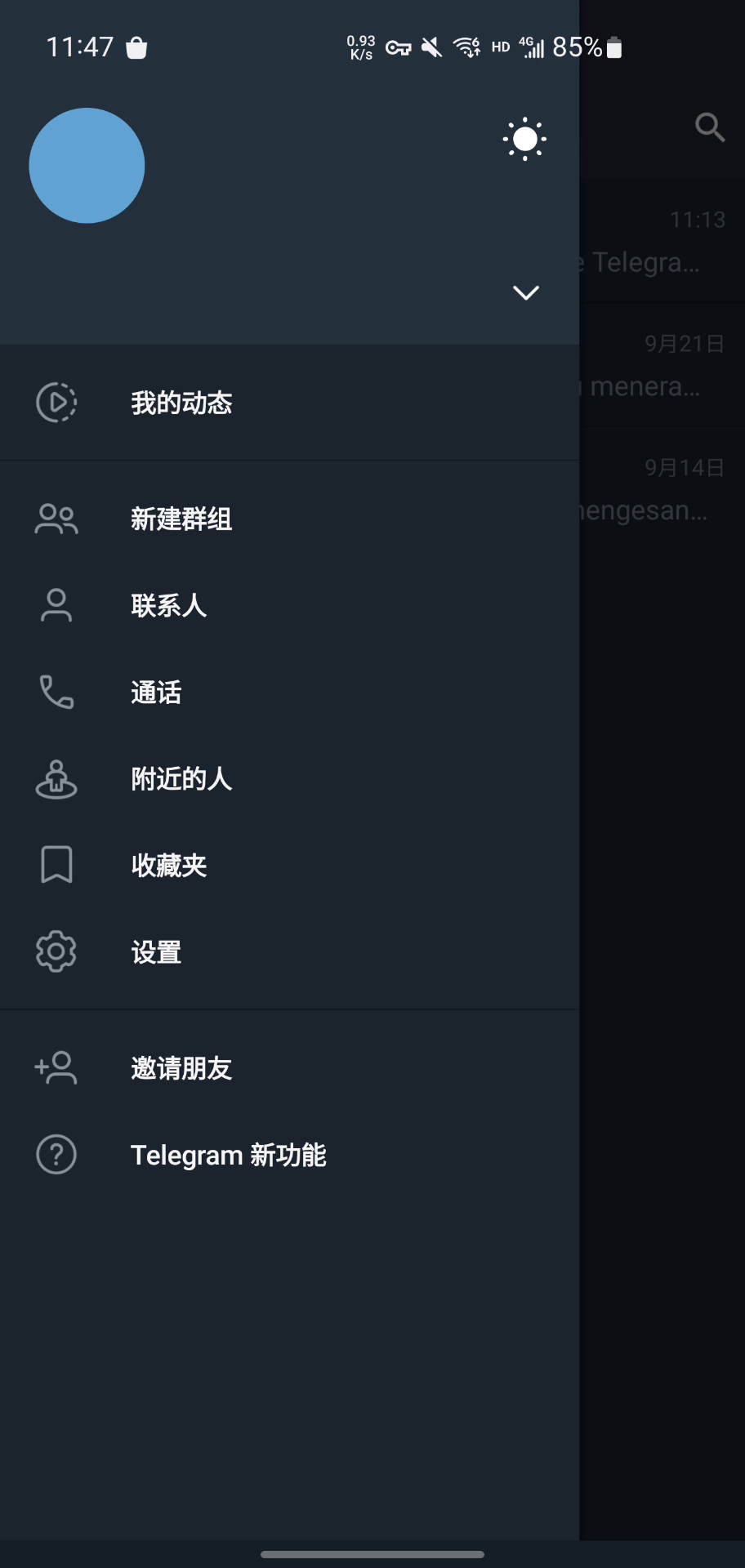Switch theme using the brightness toggle
Image resolution: width=745 pixels, height=1568 pixels.
point(524,139)
